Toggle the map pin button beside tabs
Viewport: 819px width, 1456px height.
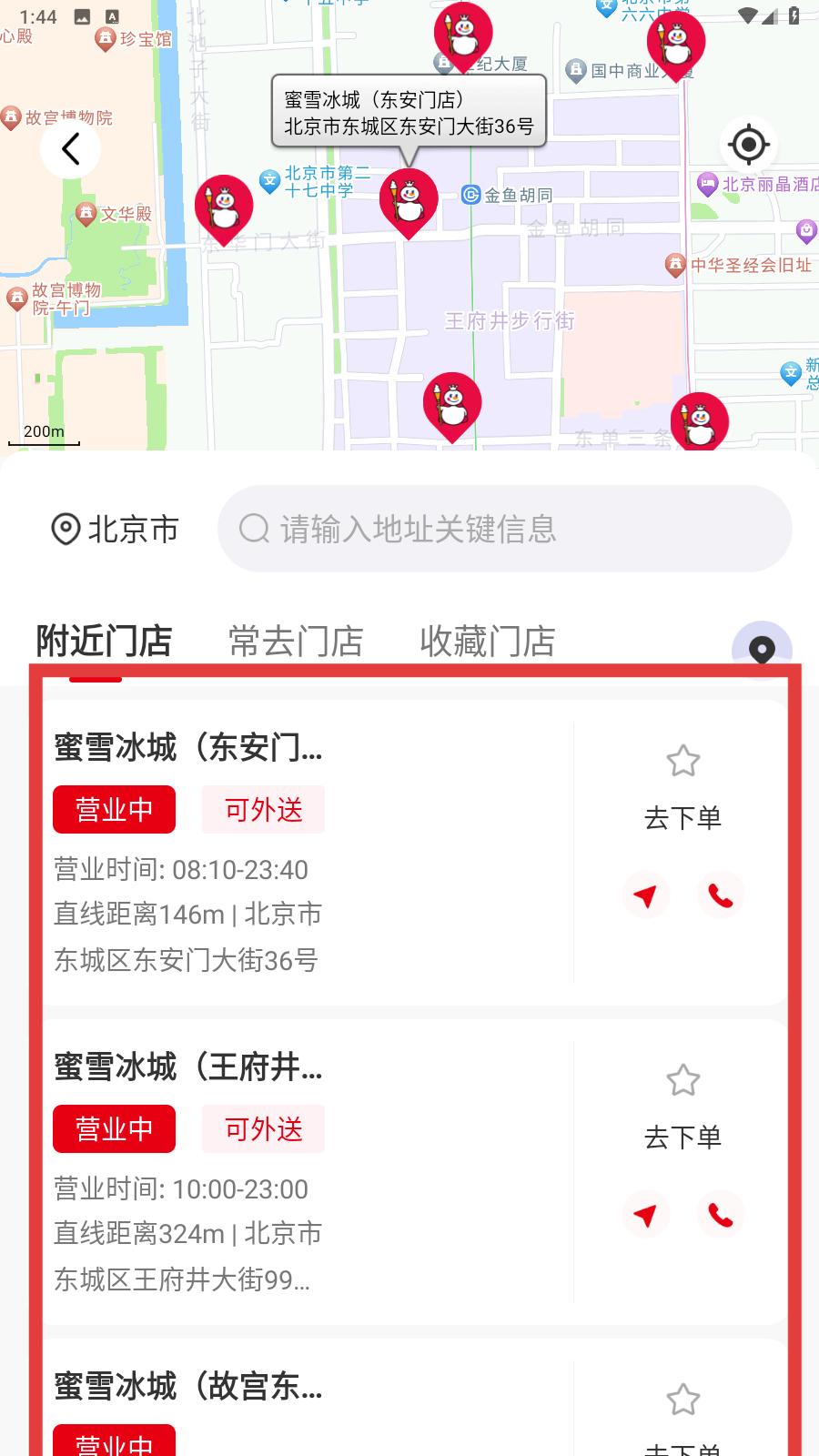coord(762,649)
